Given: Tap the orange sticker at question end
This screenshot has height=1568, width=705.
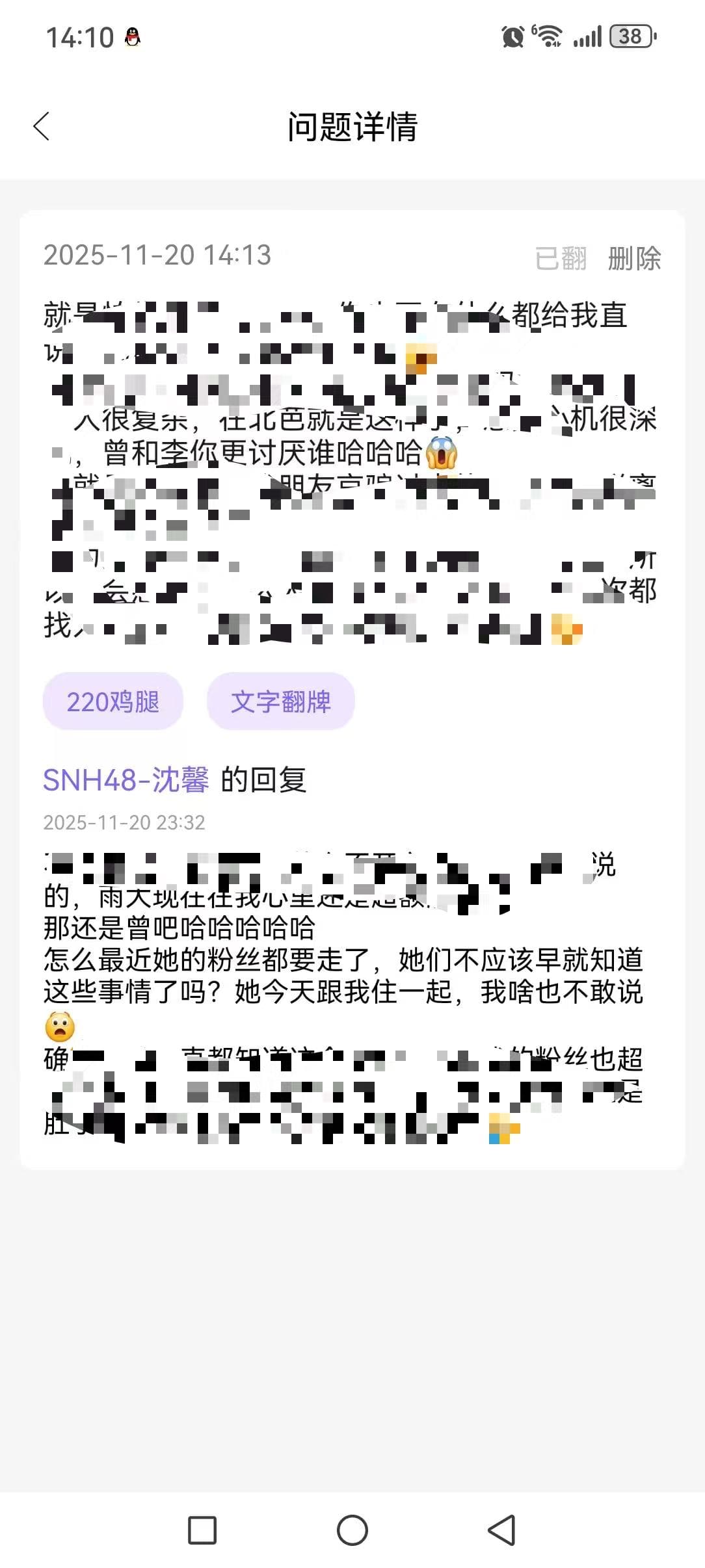Looking at the screenshot, I should tap(568, 629).
